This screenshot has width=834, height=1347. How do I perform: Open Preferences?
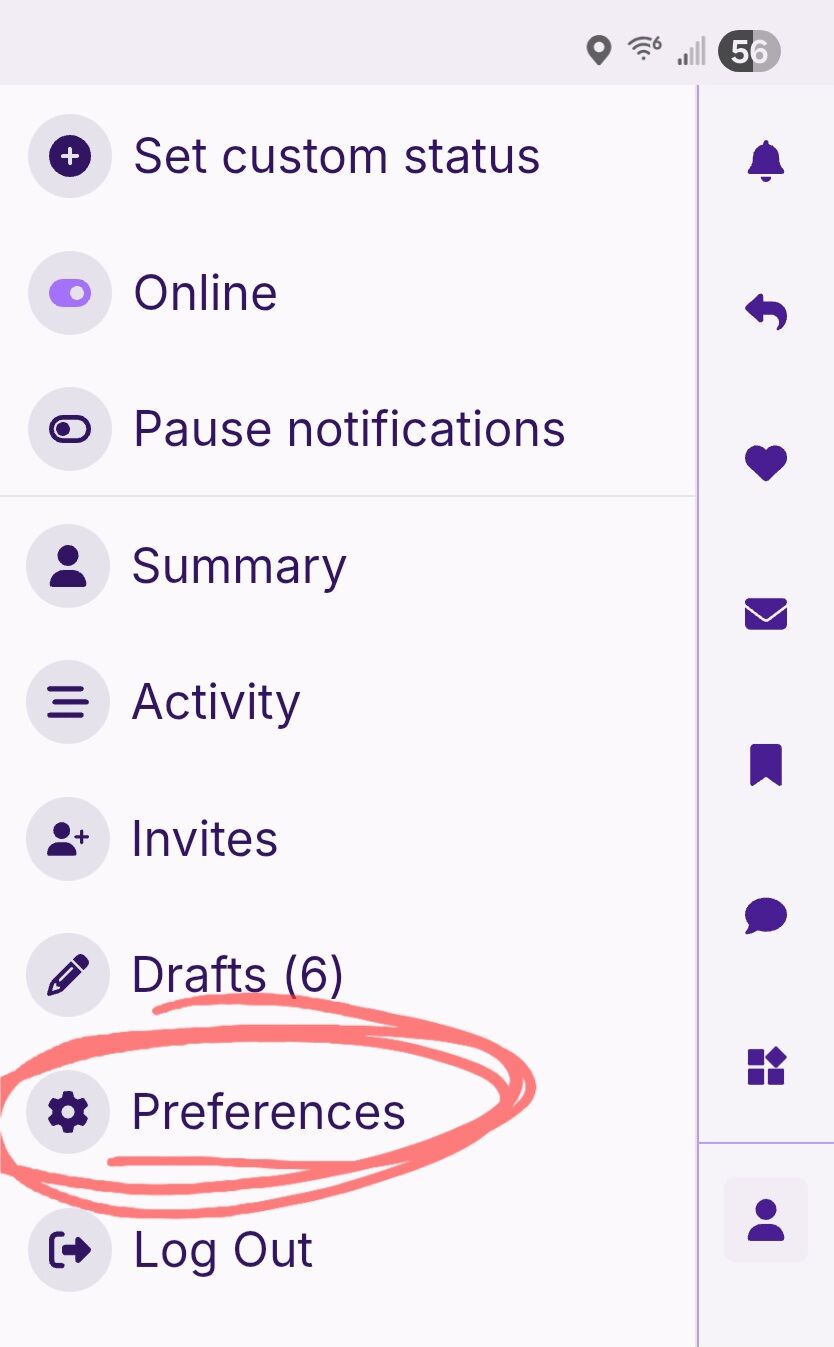point(347,1112)
